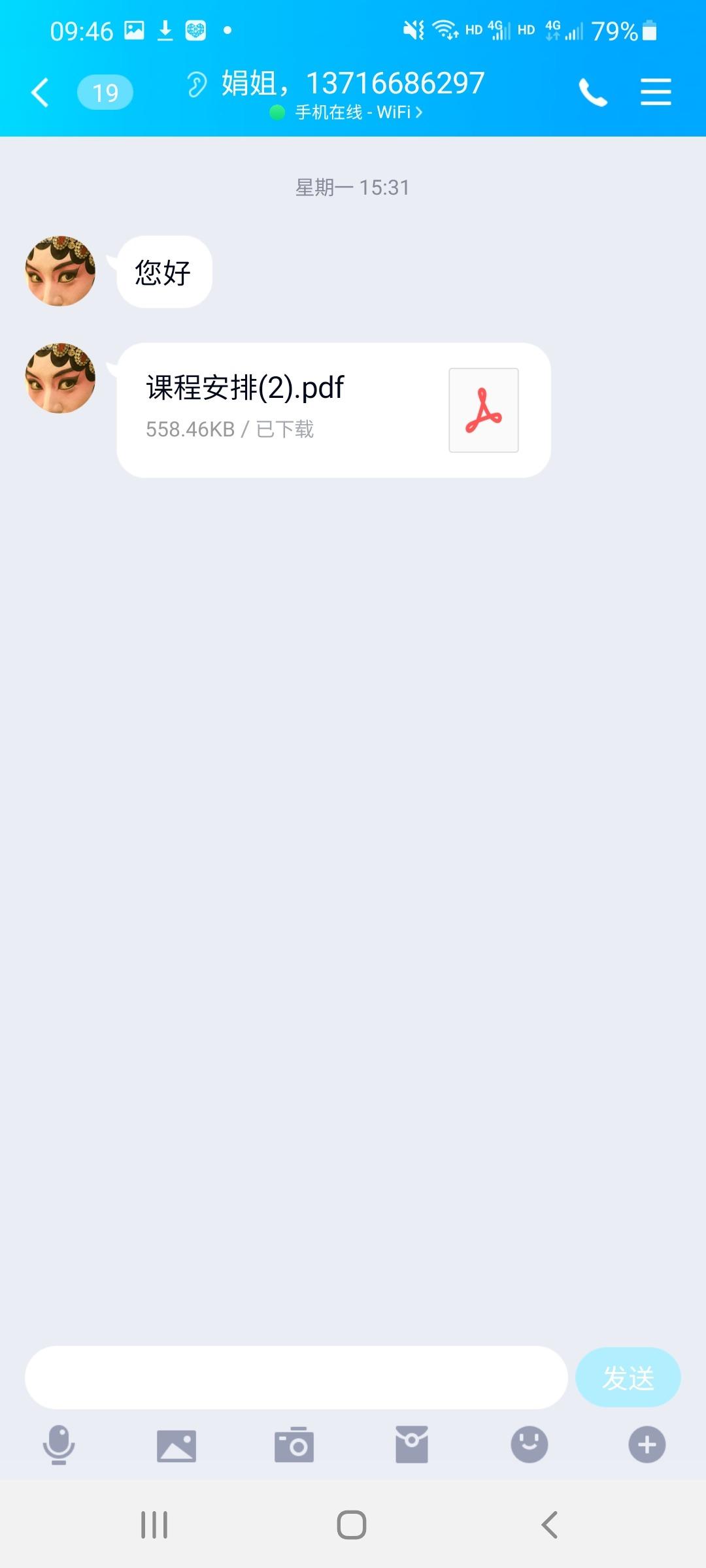
Task: Open the recent apps view
Action: 155,1526
